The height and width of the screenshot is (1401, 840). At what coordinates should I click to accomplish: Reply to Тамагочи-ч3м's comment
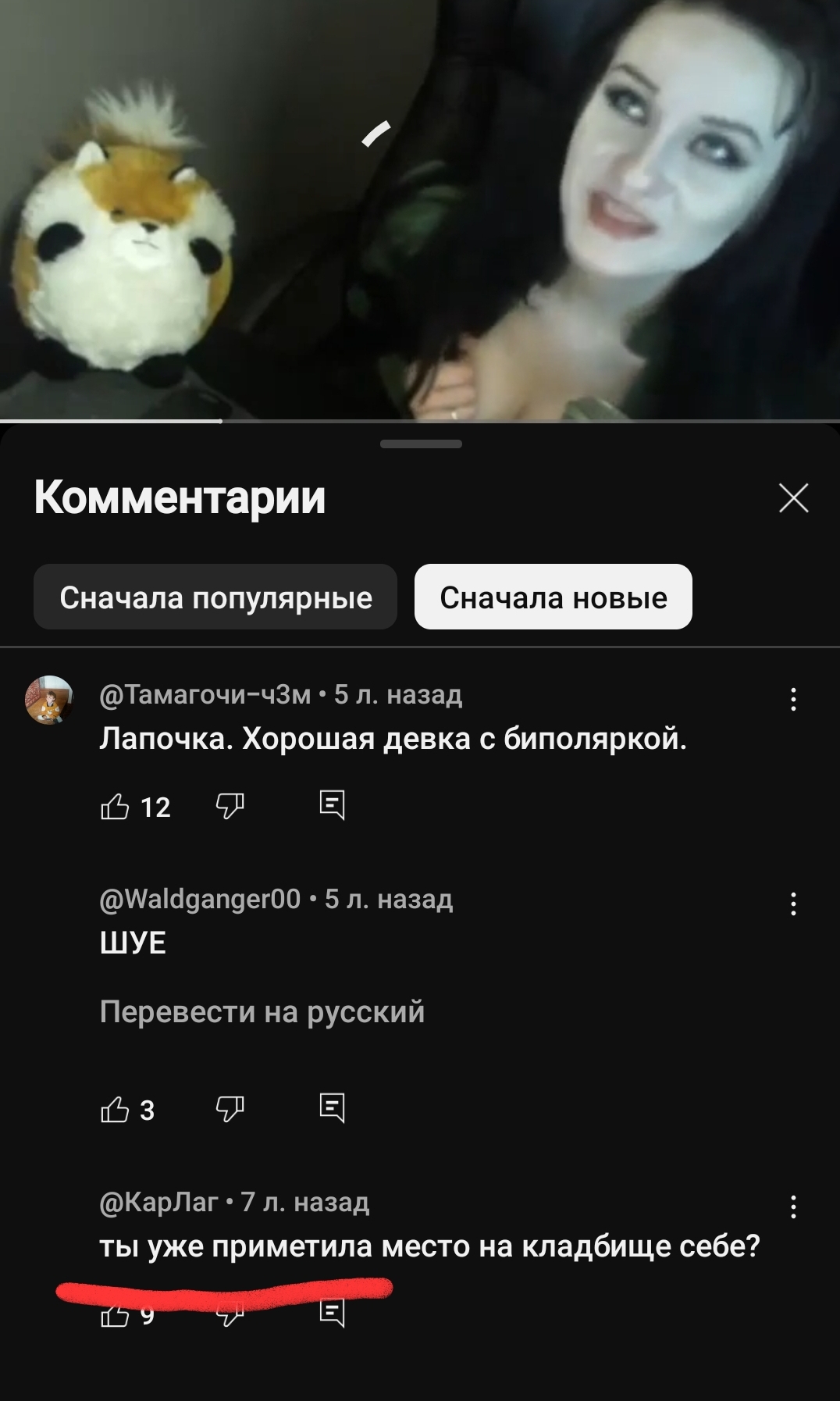332,805
